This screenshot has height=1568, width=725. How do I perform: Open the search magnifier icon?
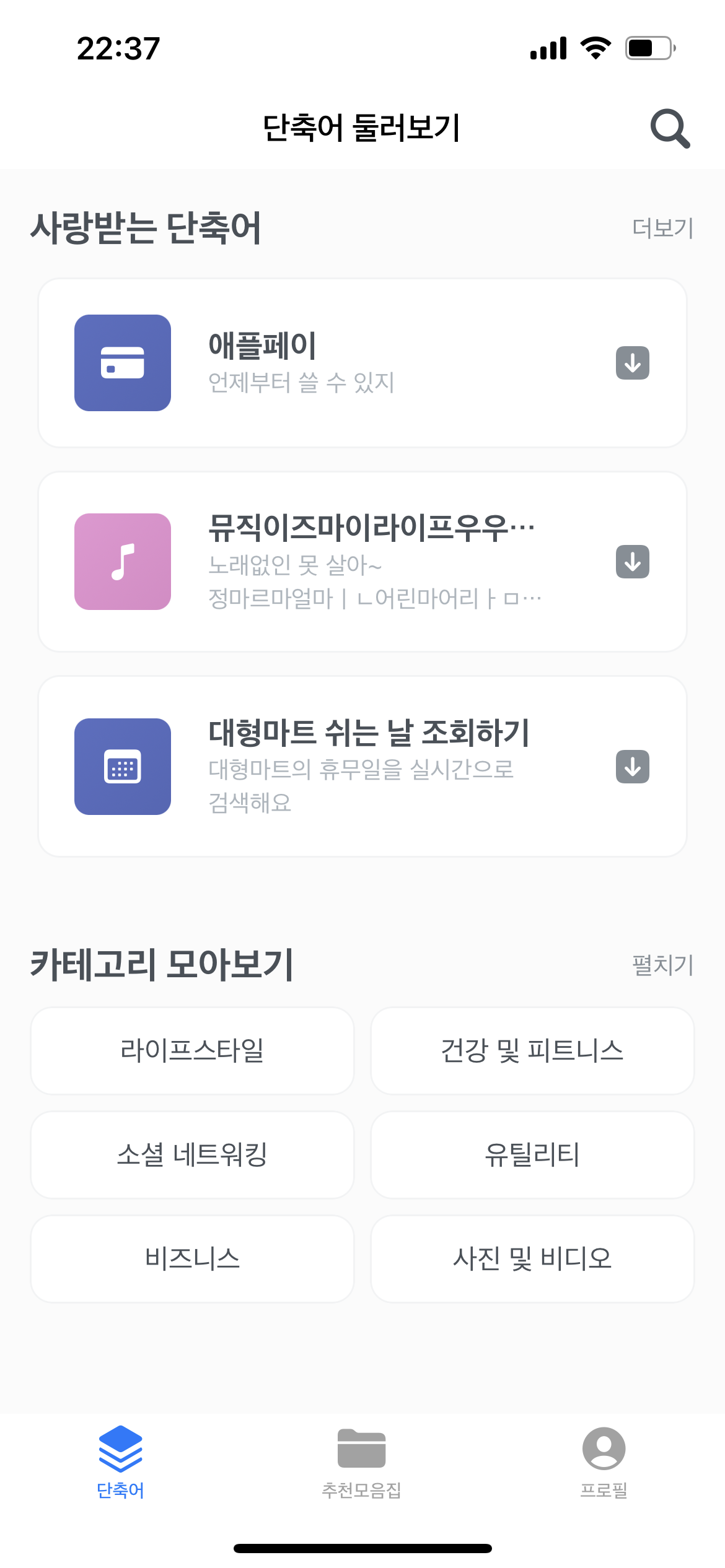[670, 129]
